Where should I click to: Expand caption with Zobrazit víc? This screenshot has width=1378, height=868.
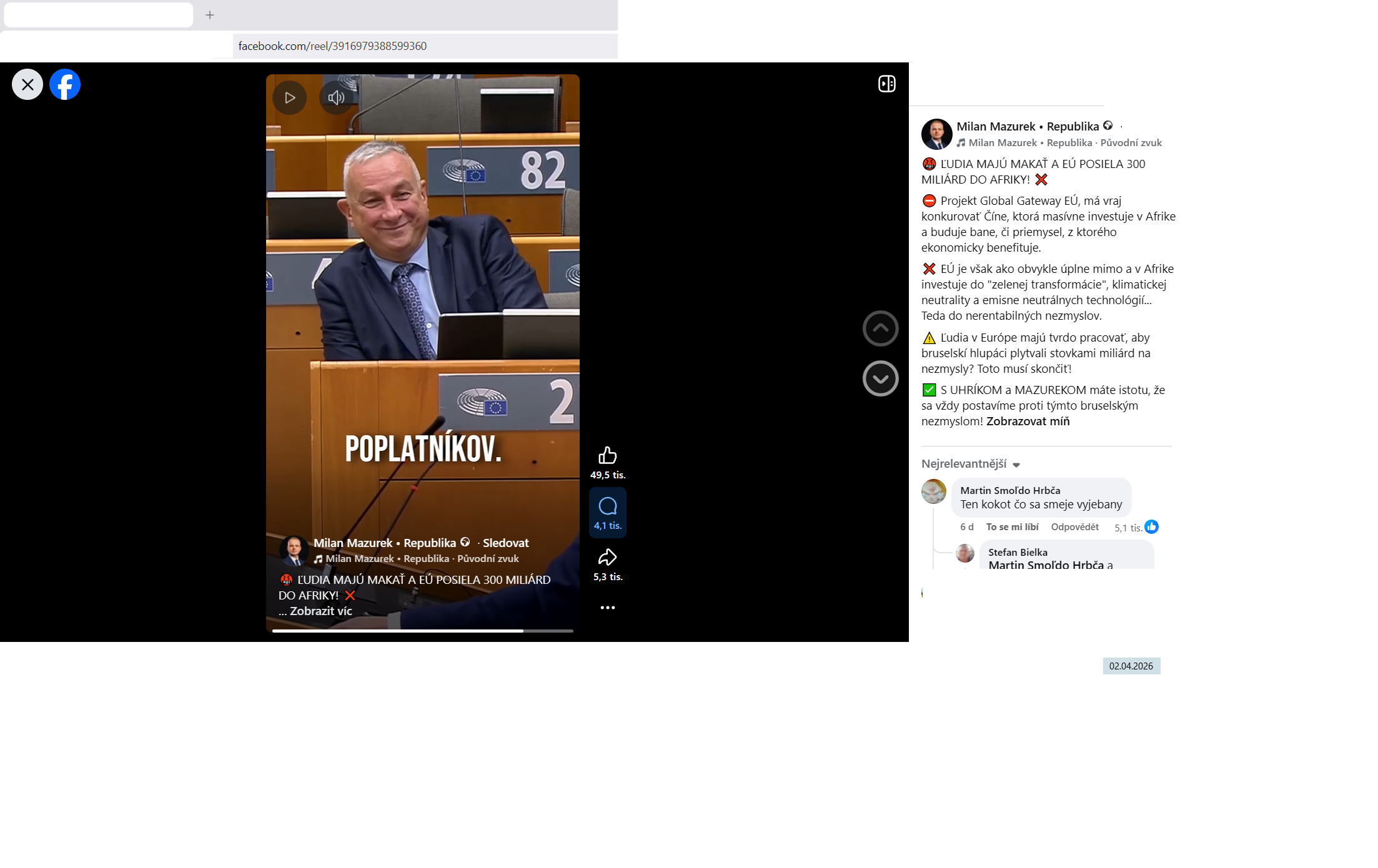pos(320,611)
